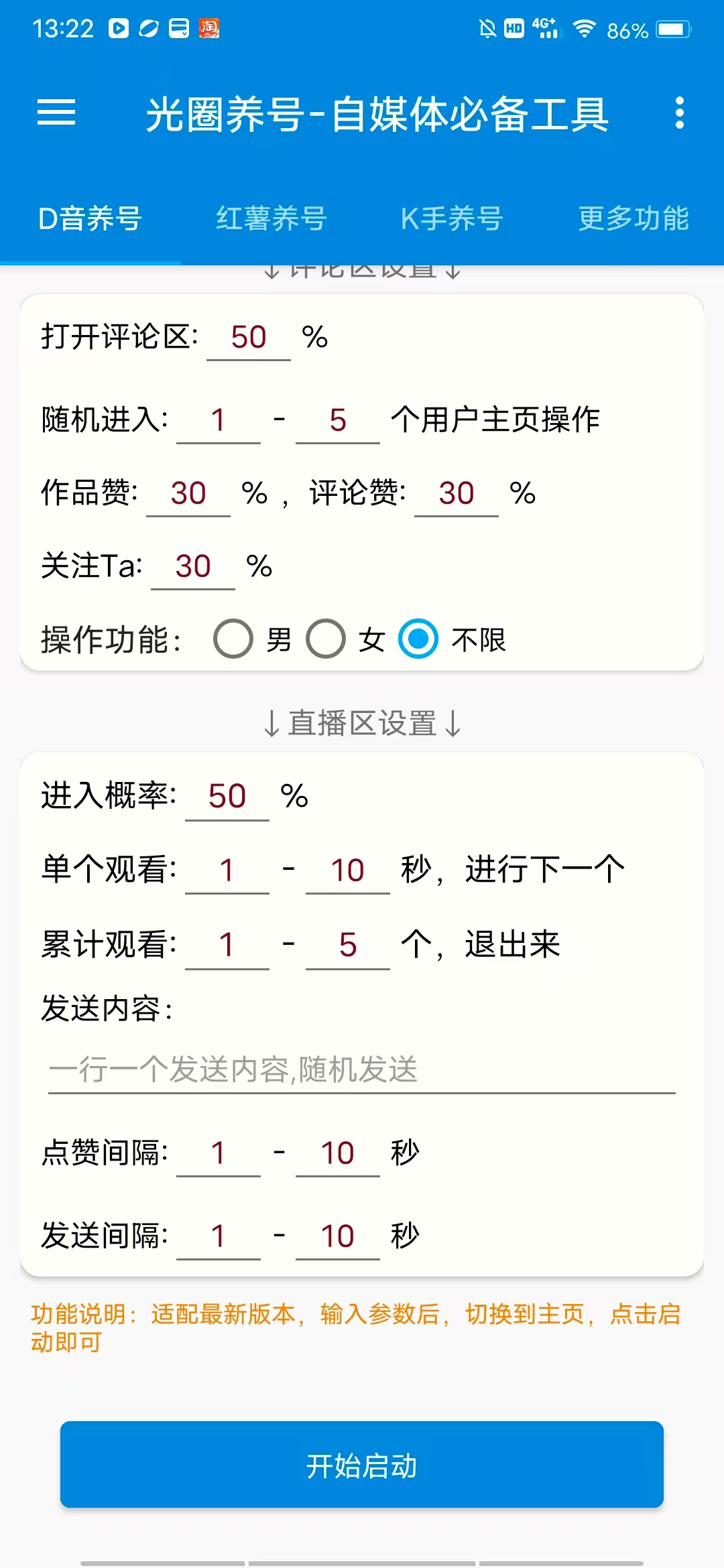Focus the 关注Ta percentage field

click(x=193, y=567)
